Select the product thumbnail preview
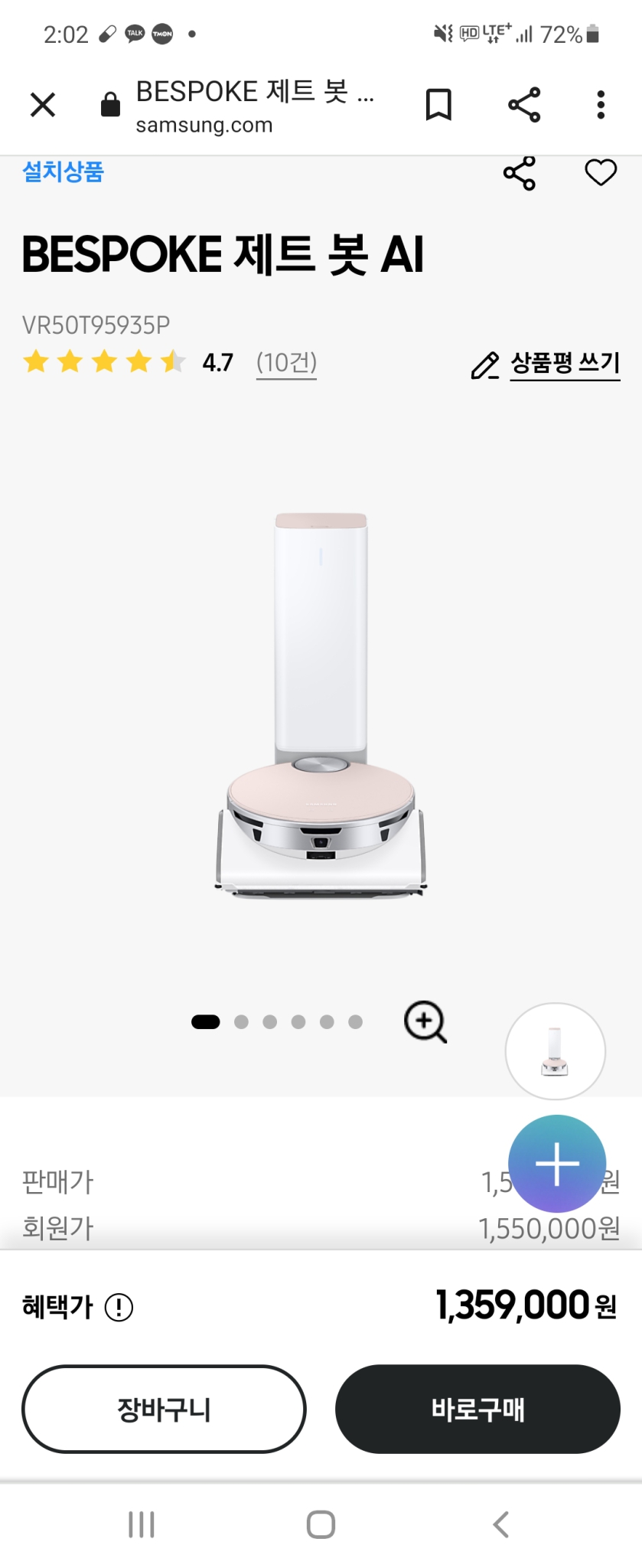 pos(555,1050)
